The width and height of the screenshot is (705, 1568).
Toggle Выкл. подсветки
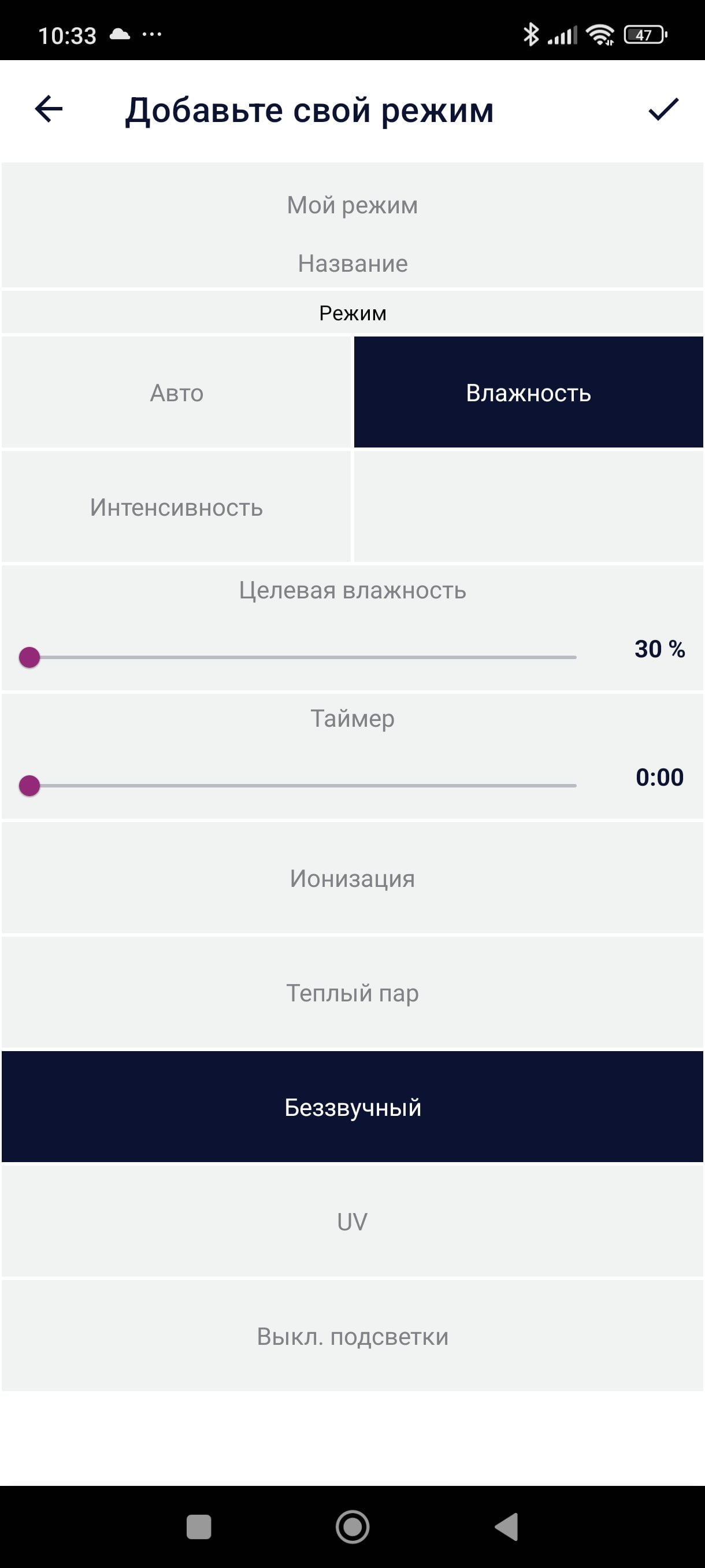(x=352, y=1336)
